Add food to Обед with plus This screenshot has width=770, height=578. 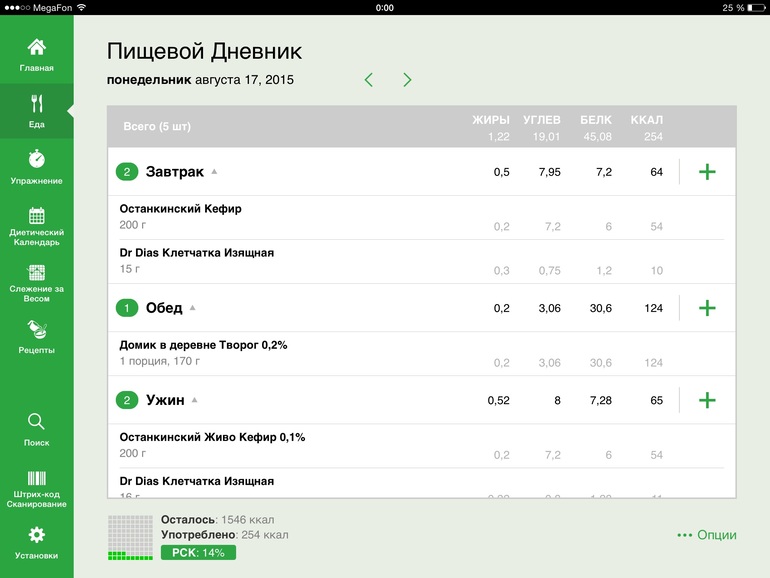tap(707, 308)
